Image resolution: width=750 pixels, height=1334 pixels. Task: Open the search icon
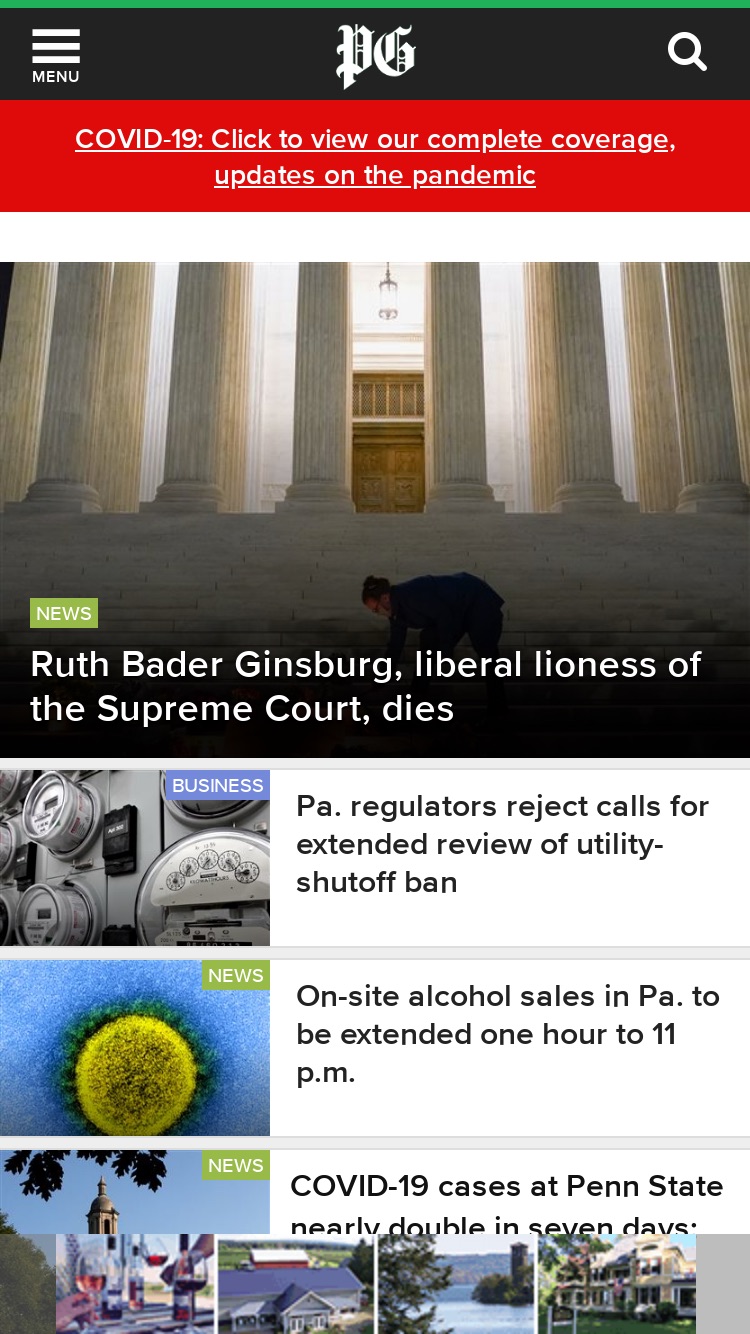(x=687, y=52)
